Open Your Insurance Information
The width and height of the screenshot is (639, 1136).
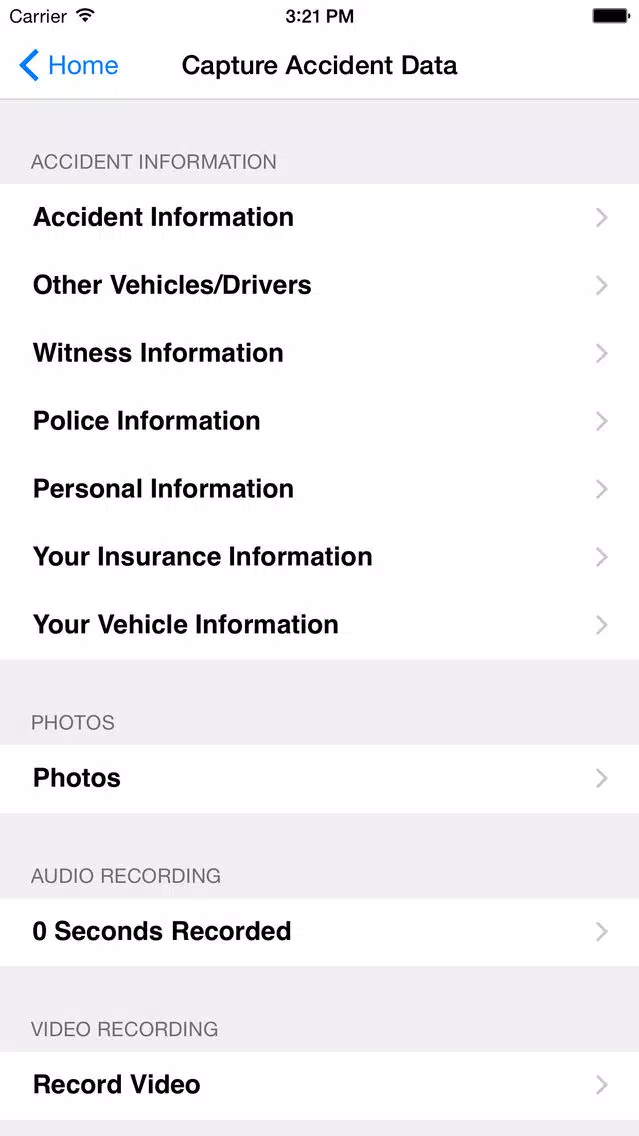(320, 557)
